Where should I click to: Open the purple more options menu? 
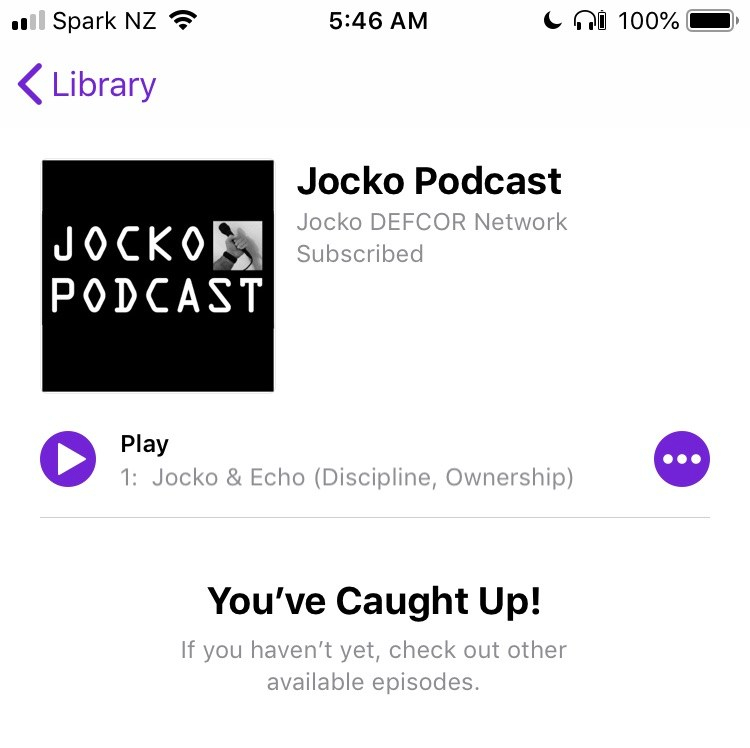(681, 460)
